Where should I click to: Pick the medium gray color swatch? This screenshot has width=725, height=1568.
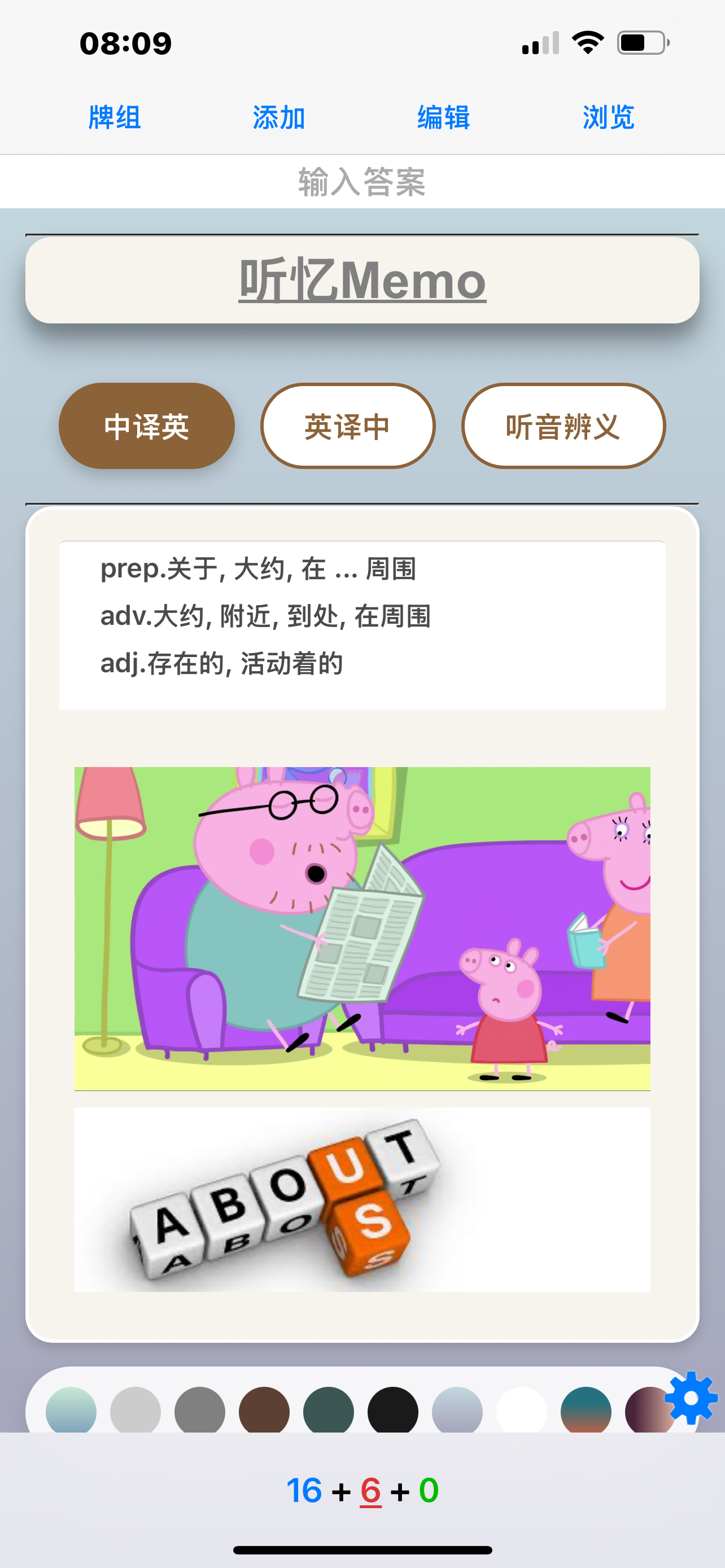click(x=200, y=1411)
